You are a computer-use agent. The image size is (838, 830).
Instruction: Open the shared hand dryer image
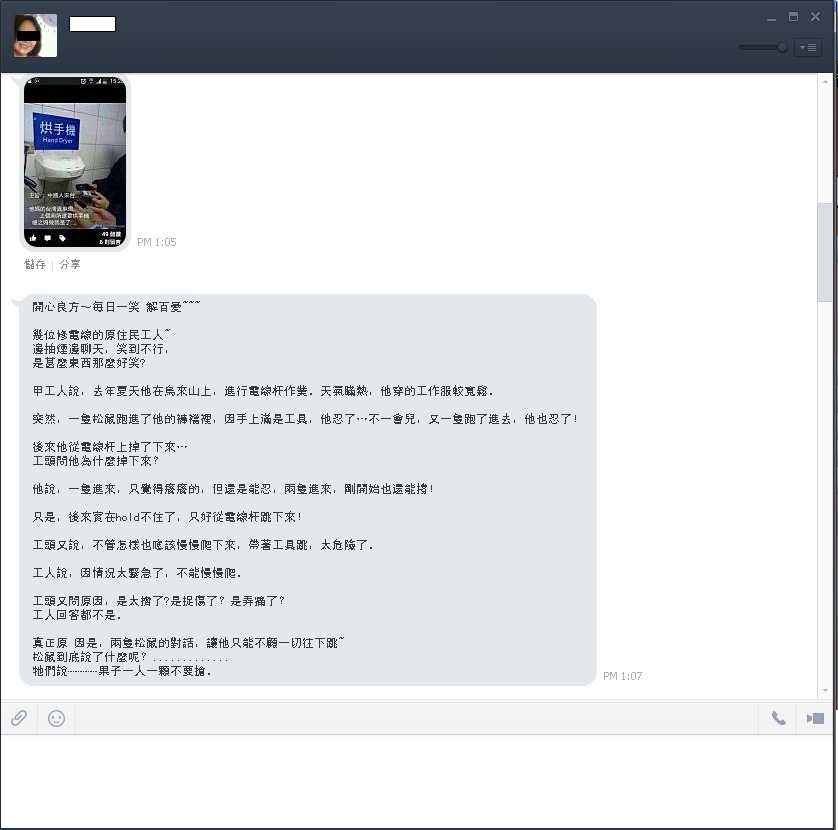pos(75,162)
